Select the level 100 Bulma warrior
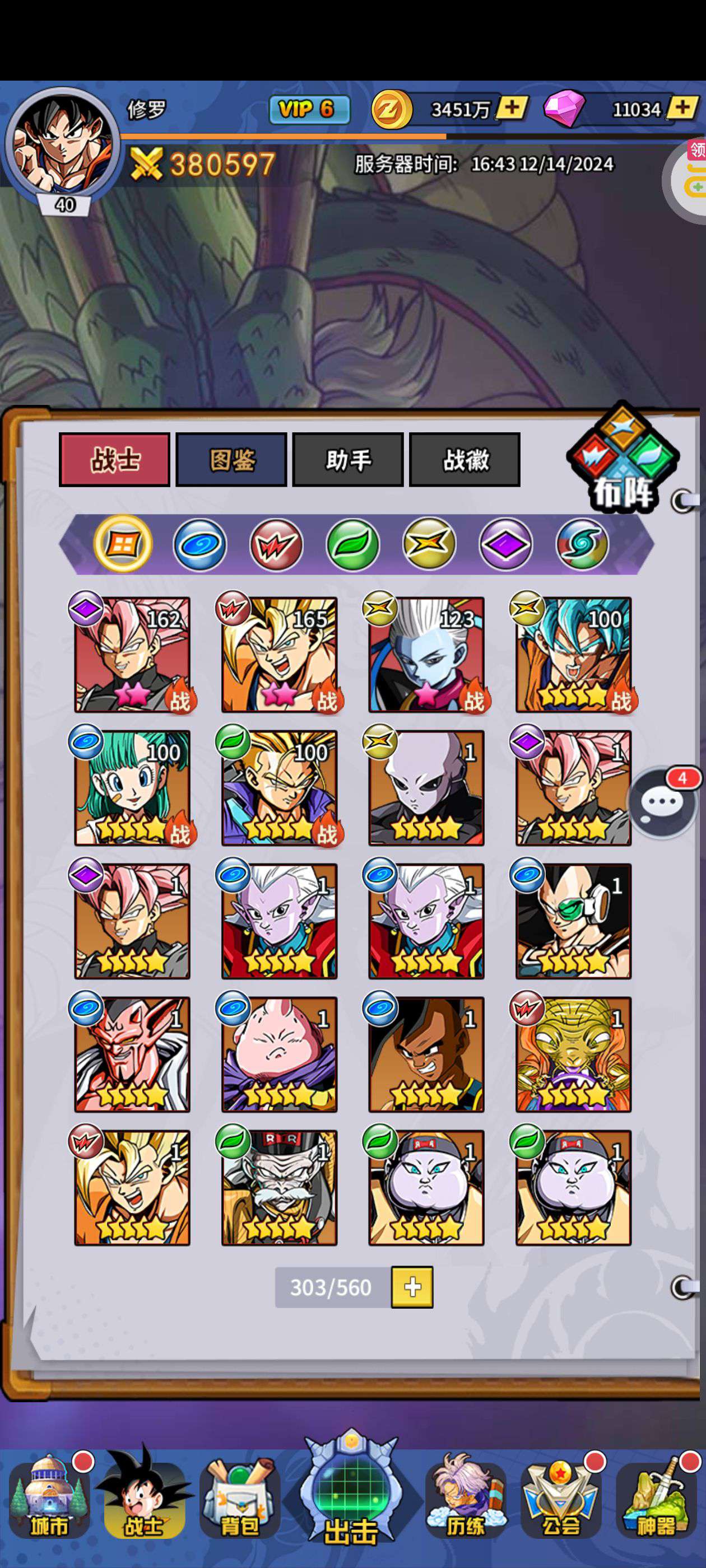 [132, 788]
